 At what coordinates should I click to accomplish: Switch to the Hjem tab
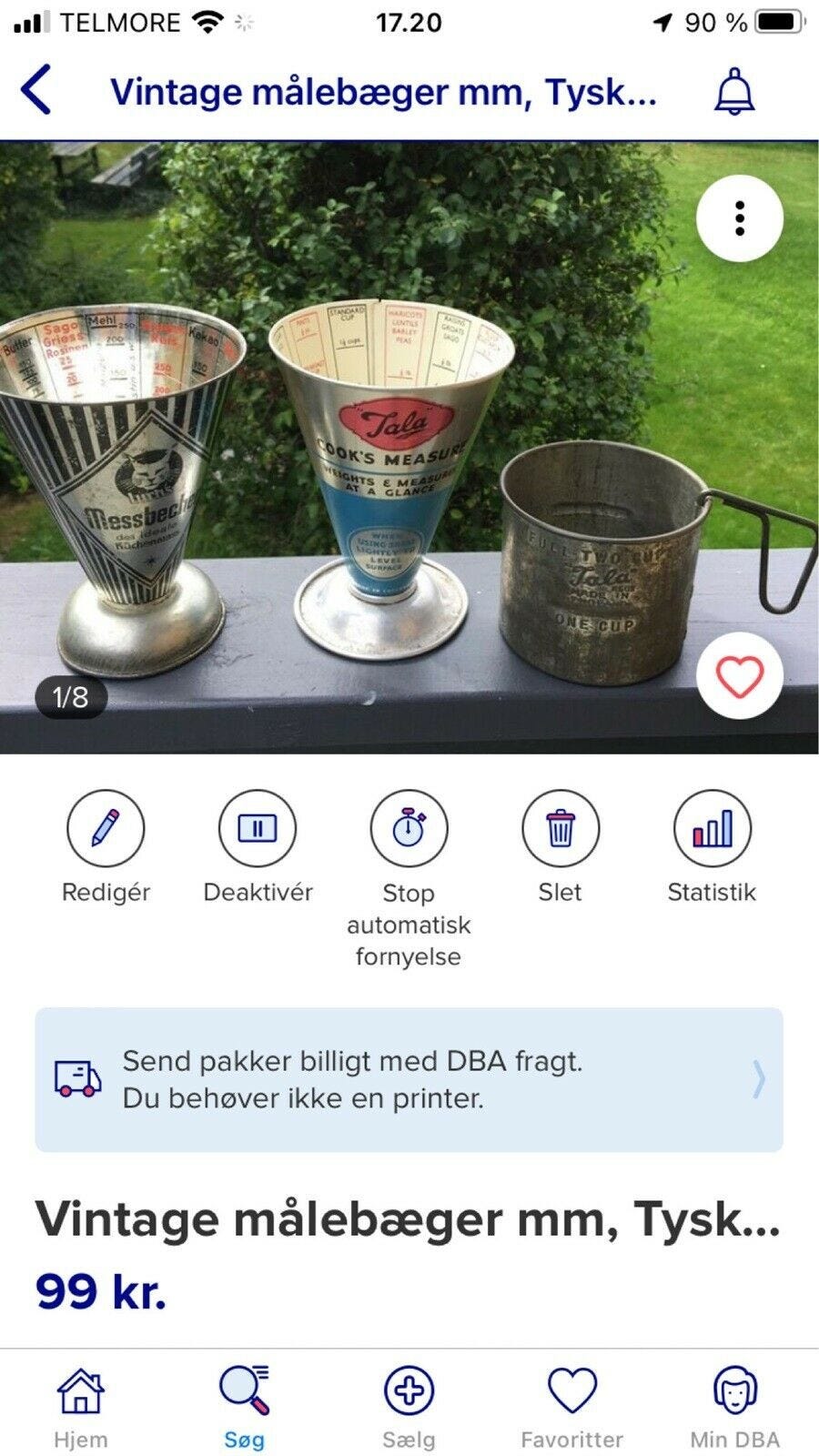tap(82, 1390)
